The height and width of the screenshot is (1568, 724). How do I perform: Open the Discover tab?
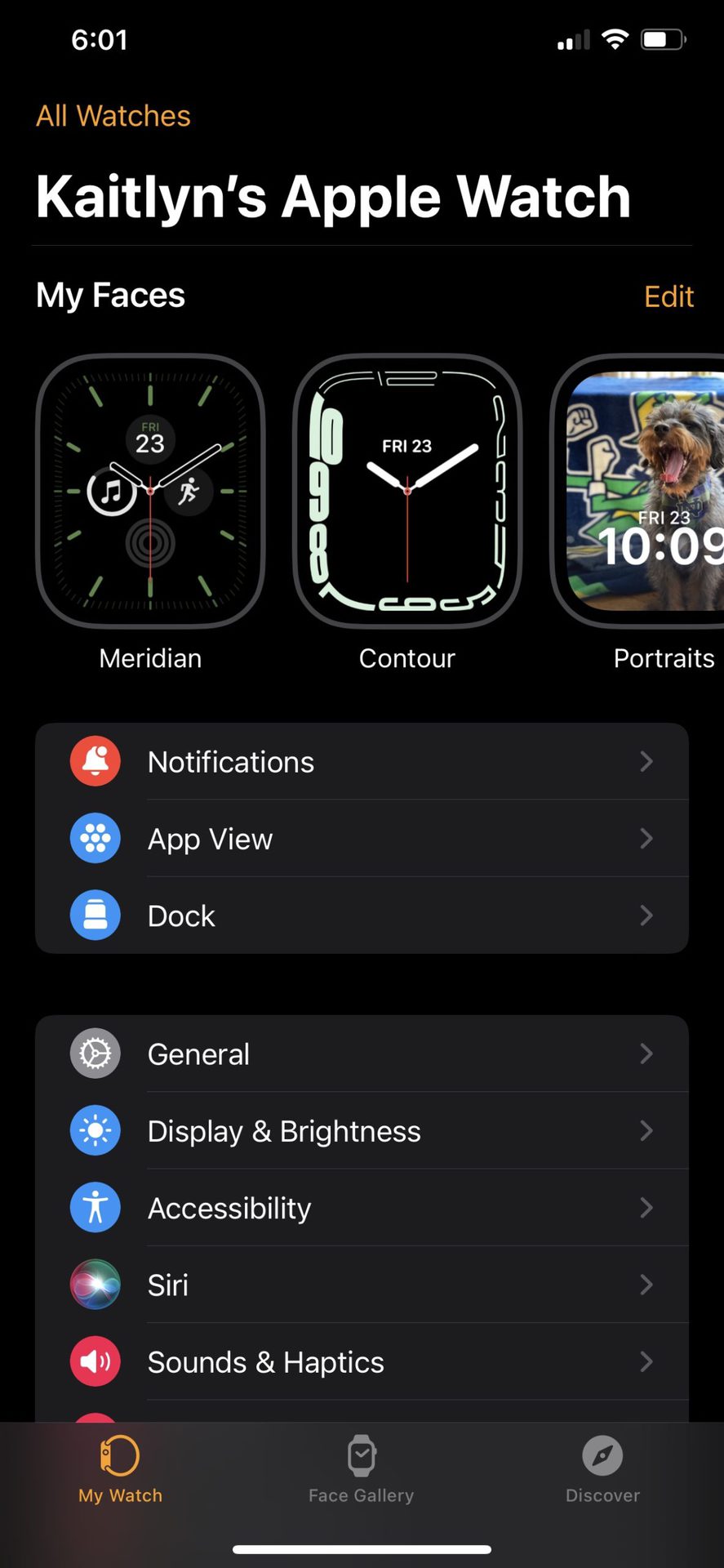[602, 1470]
